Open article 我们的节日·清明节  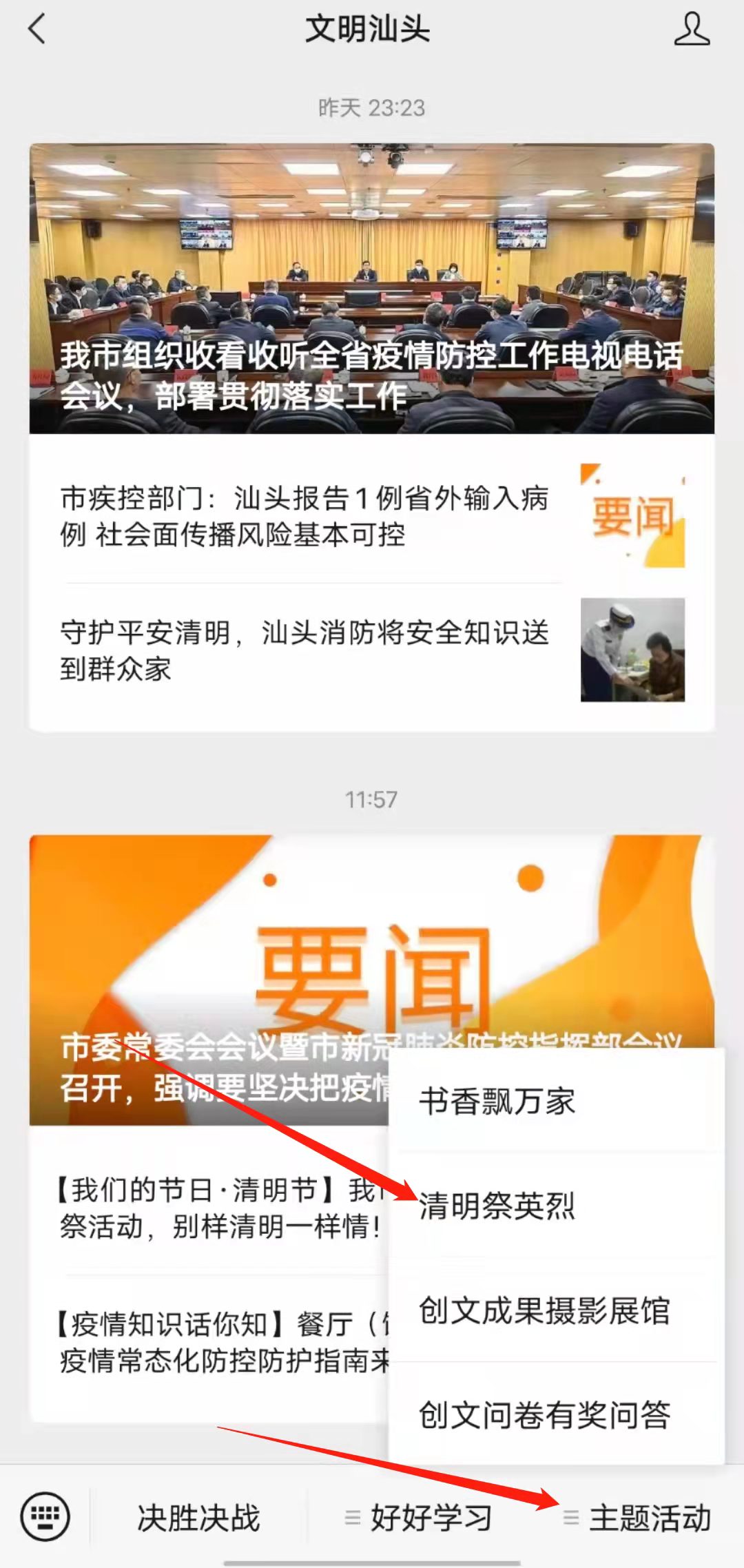pos(214,1208)
